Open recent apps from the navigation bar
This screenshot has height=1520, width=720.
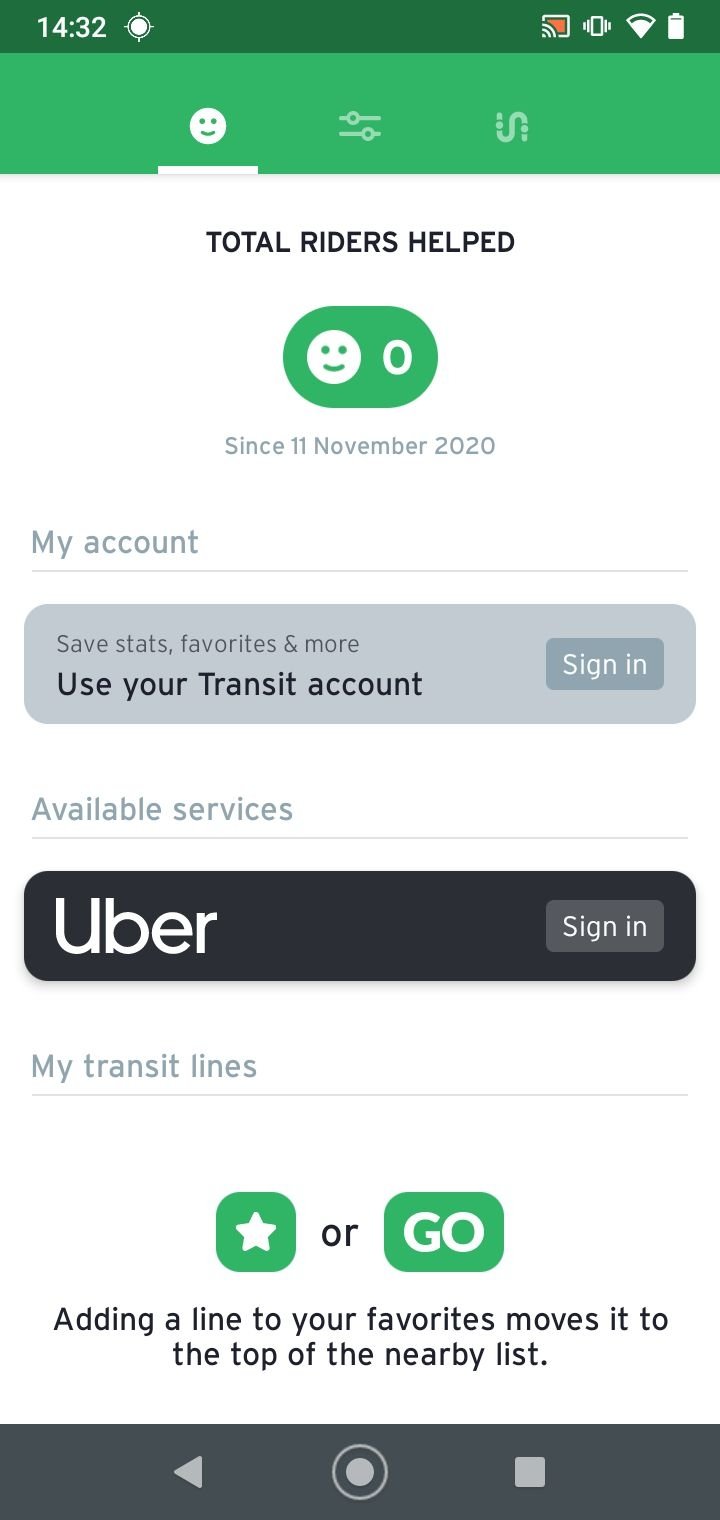coord(530,1472)
